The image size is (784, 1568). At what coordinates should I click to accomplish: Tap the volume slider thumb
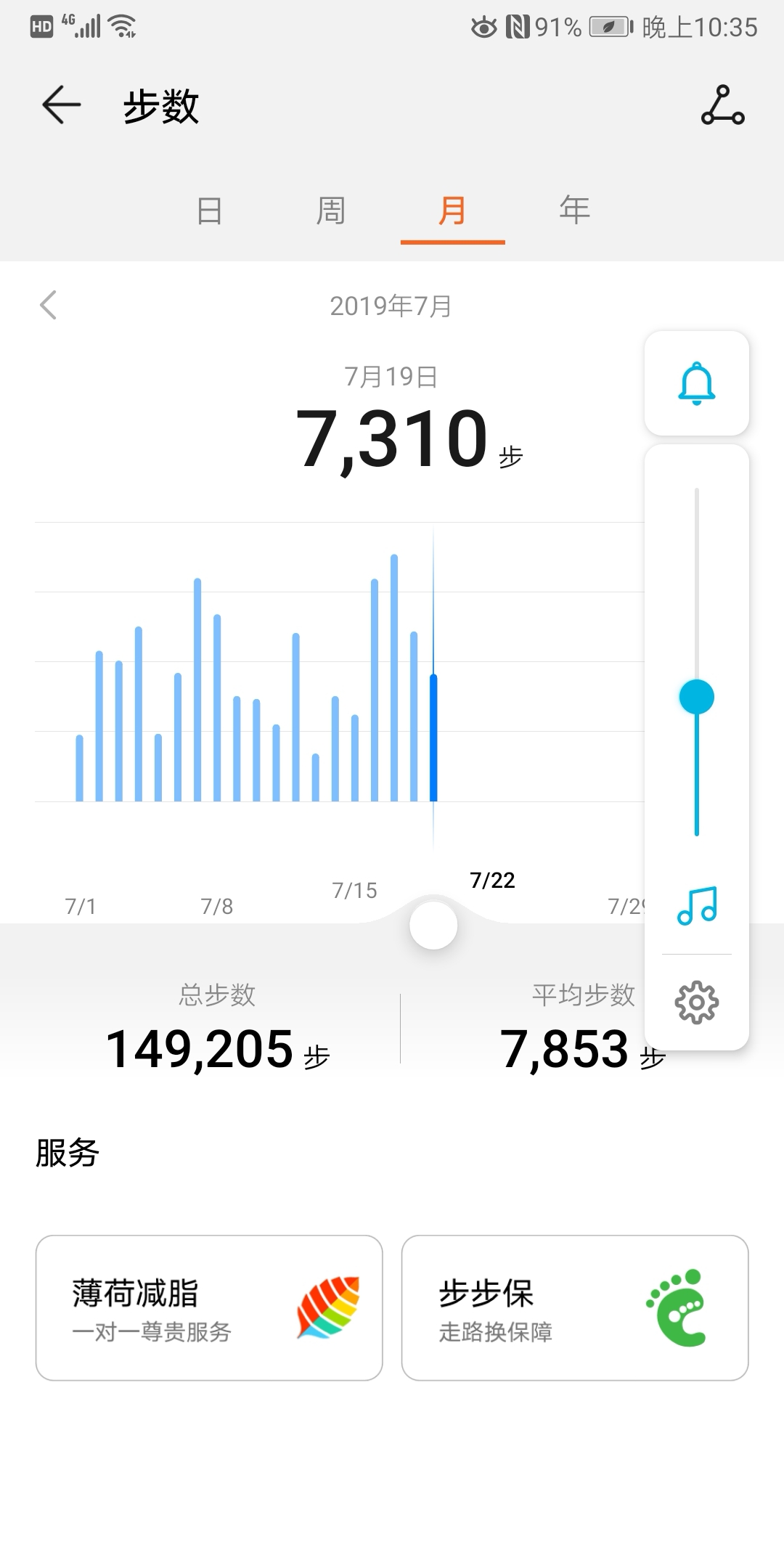(x=697, y=697)
